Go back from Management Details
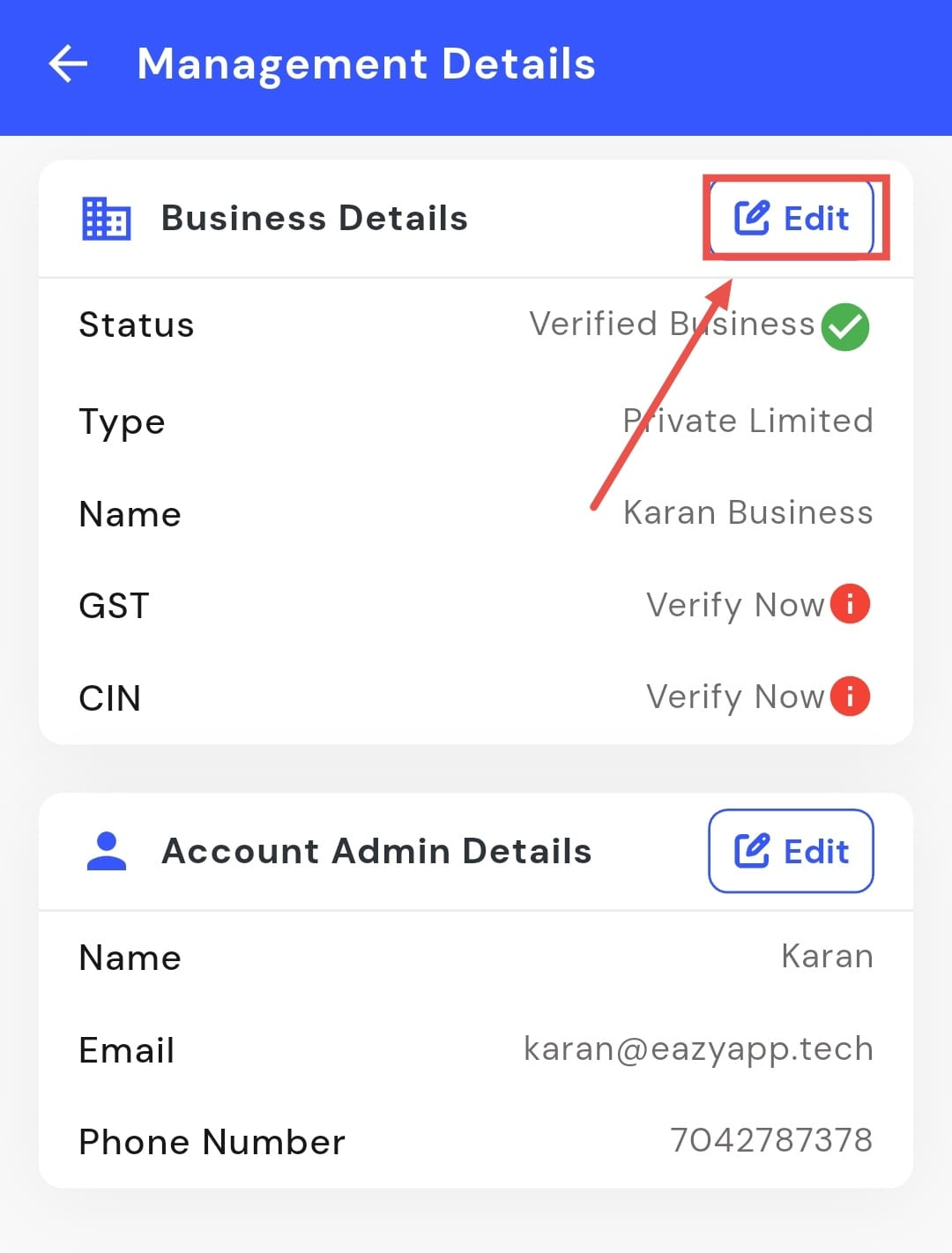The width and height of the screenshot is (952, 1253). 68,64
